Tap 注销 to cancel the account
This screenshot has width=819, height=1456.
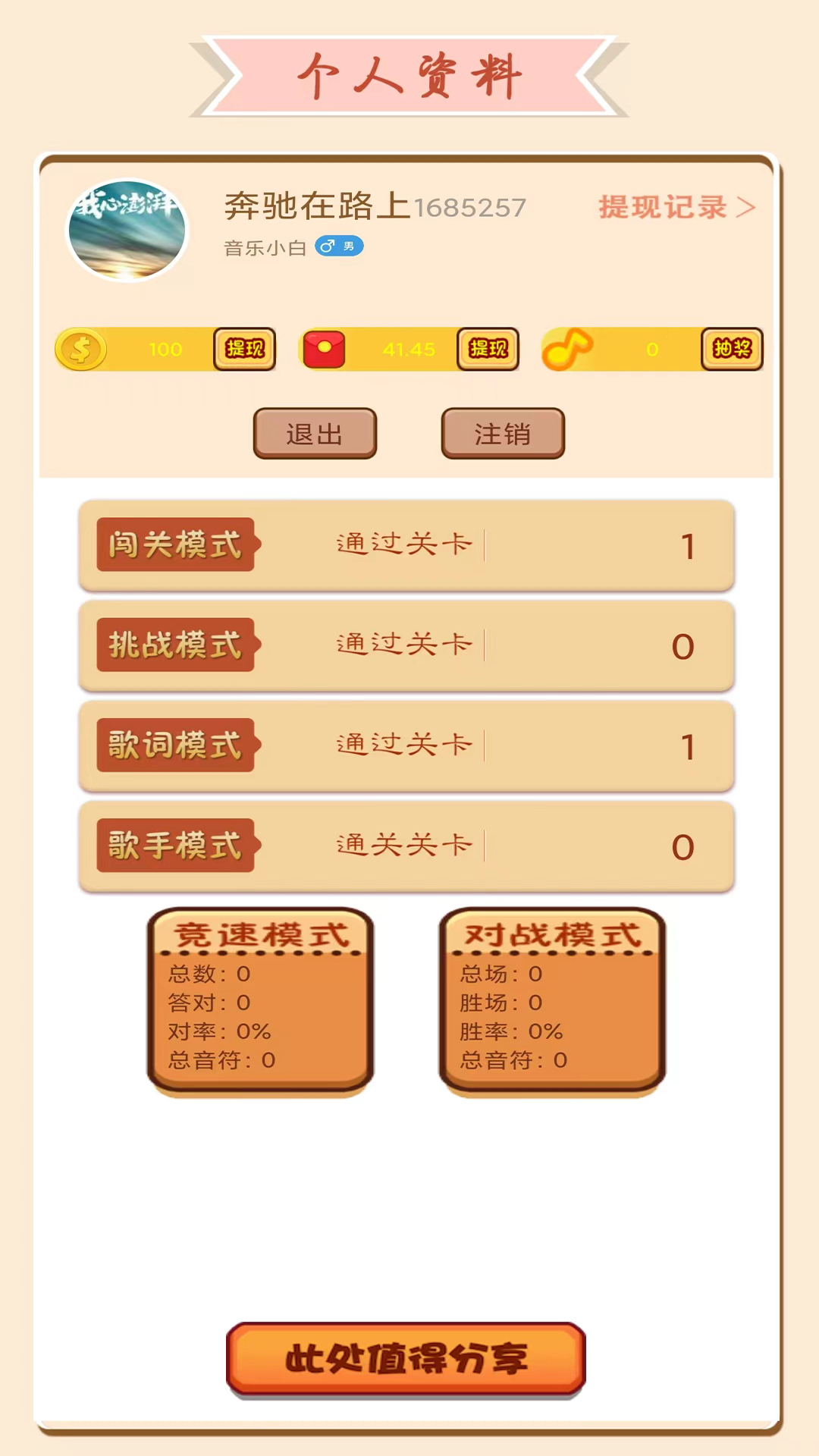click(503, 434)
